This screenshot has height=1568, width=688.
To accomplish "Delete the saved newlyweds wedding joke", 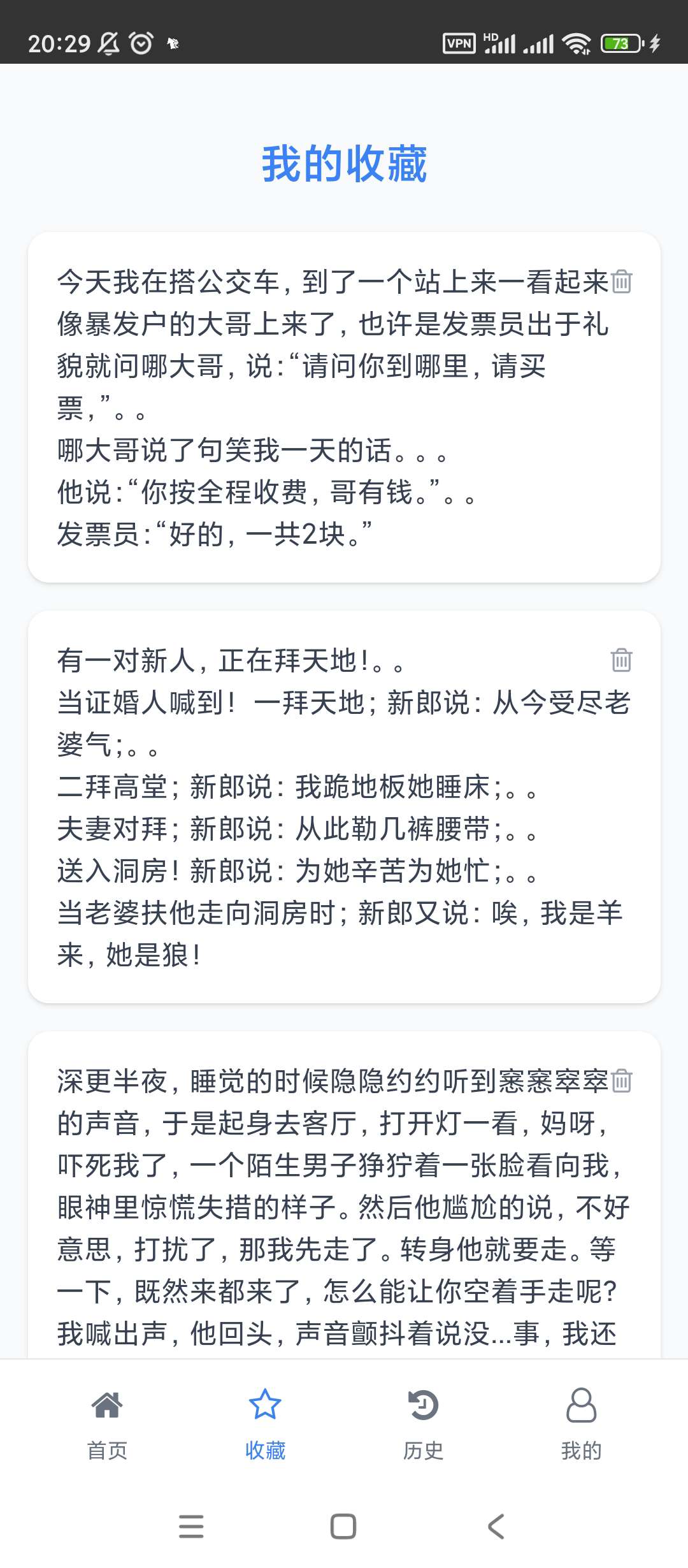I will pyautogui.click(x=621, y=660).
